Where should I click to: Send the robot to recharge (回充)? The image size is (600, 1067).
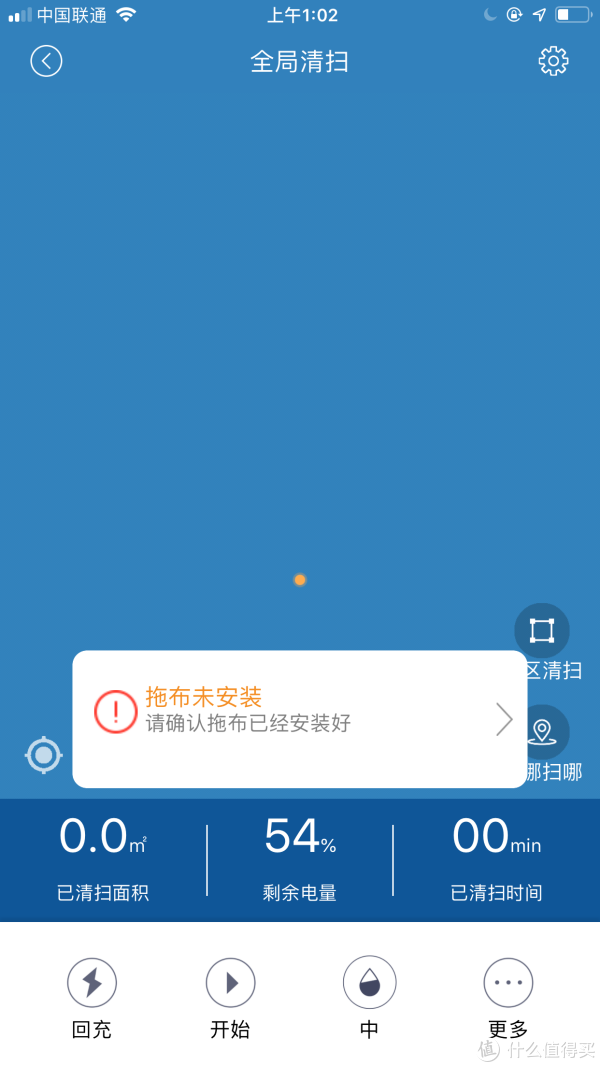pos(92,984)
